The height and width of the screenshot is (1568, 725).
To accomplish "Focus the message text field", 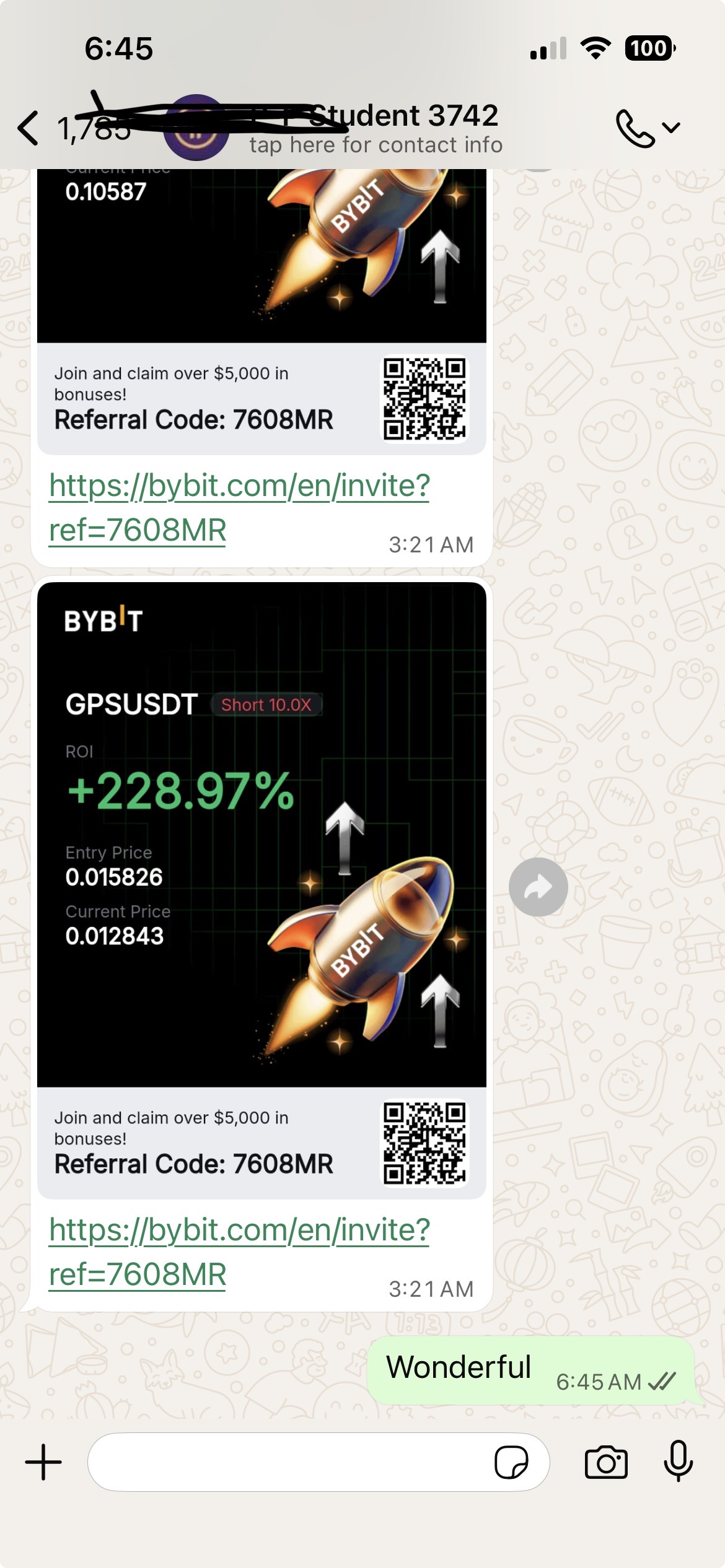I will pyautogui.click(x=288, y=1462).
